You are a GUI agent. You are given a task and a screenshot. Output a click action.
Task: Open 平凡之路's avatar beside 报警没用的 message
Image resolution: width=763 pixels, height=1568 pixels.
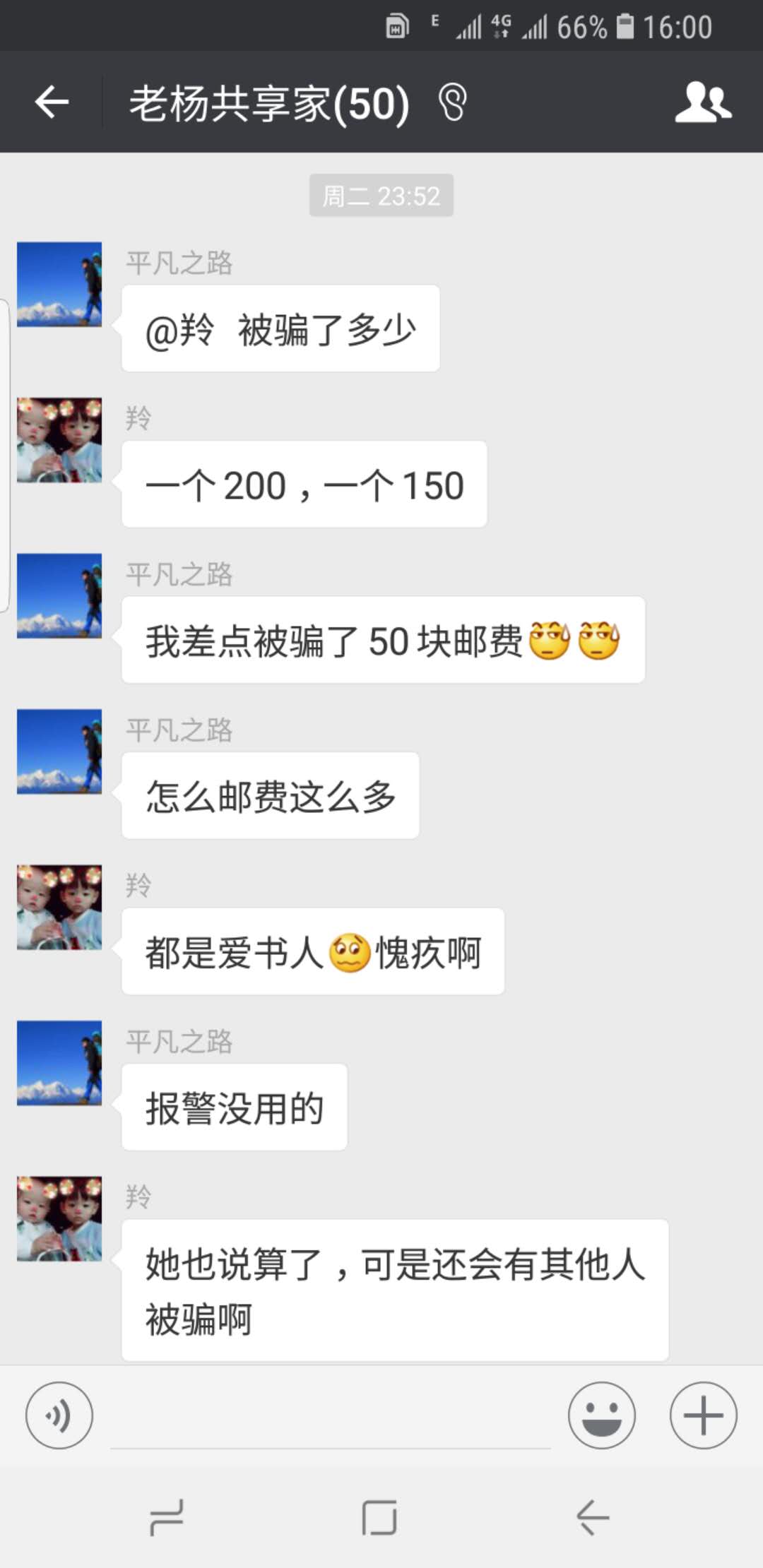click(x=59, y=1063)
